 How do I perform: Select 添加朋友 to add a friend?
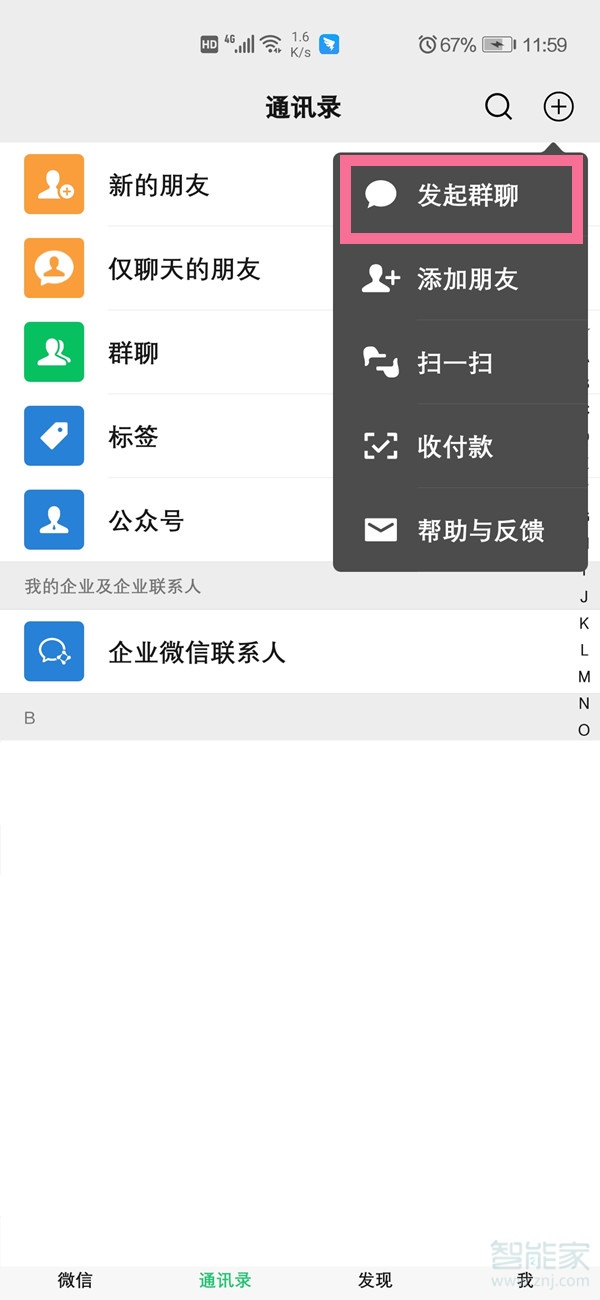click(x=461, y=279)
